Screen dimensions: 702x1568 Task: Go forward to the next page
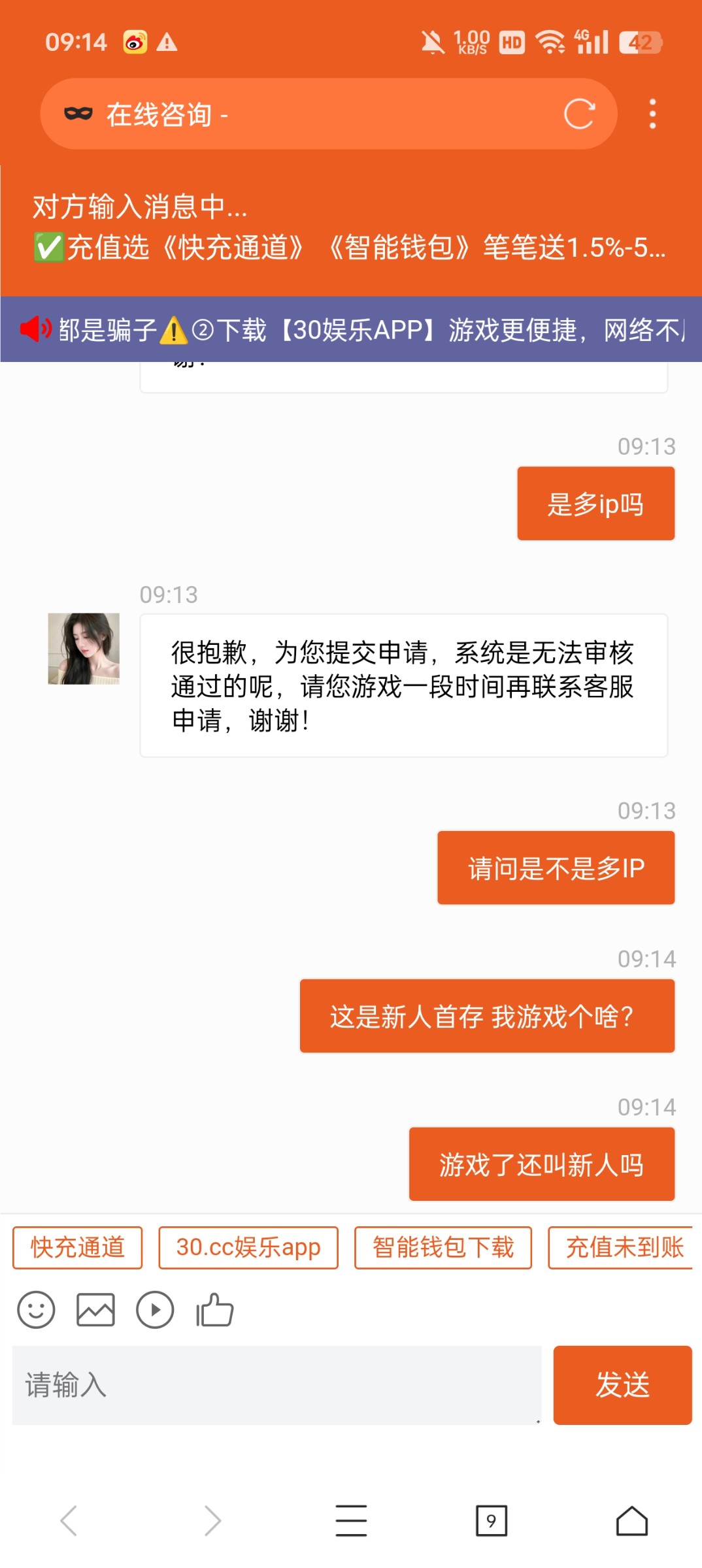tap(212, 1520)
